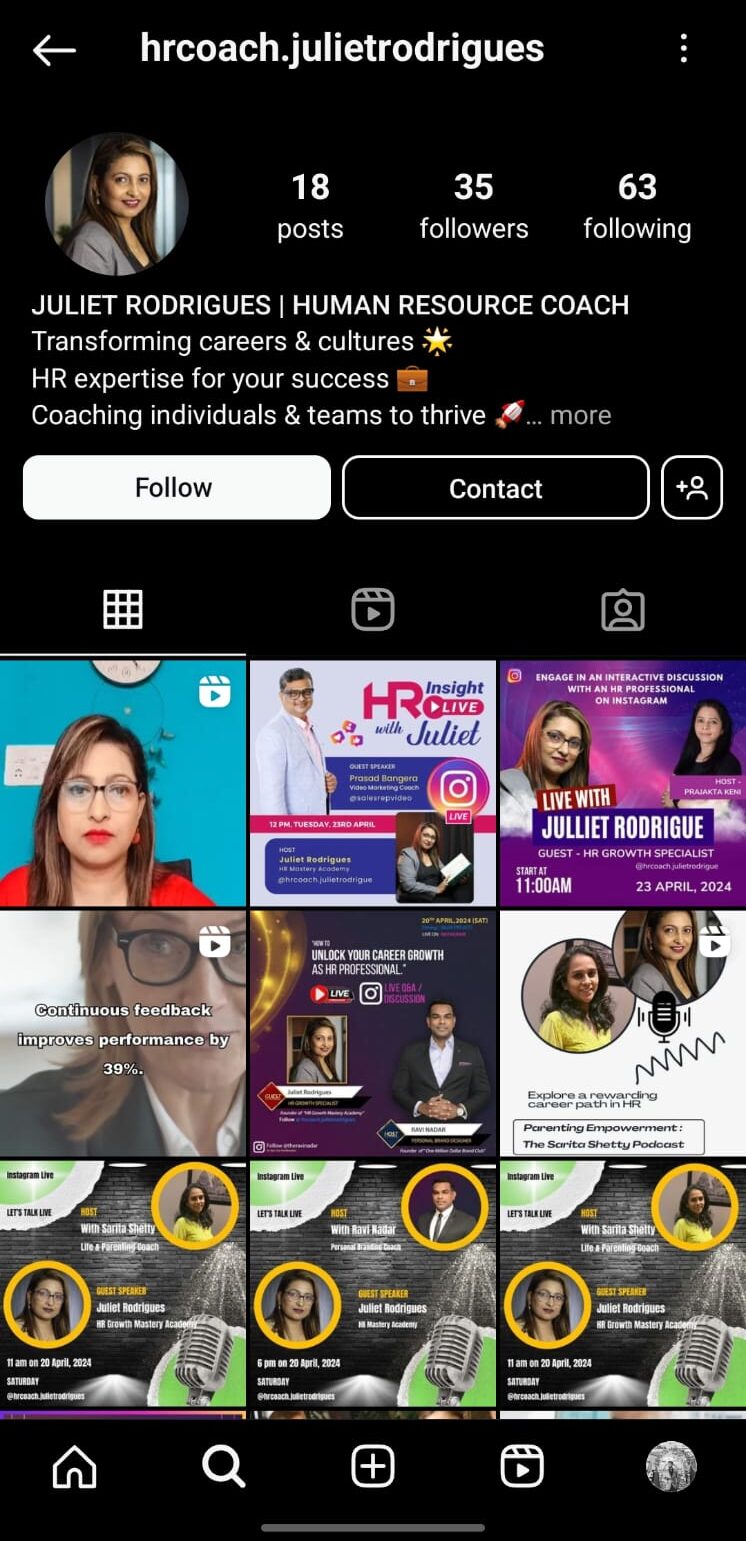
Task: Follow Juliet Rodrigues' profile
Action: click(x=176, y=488)
